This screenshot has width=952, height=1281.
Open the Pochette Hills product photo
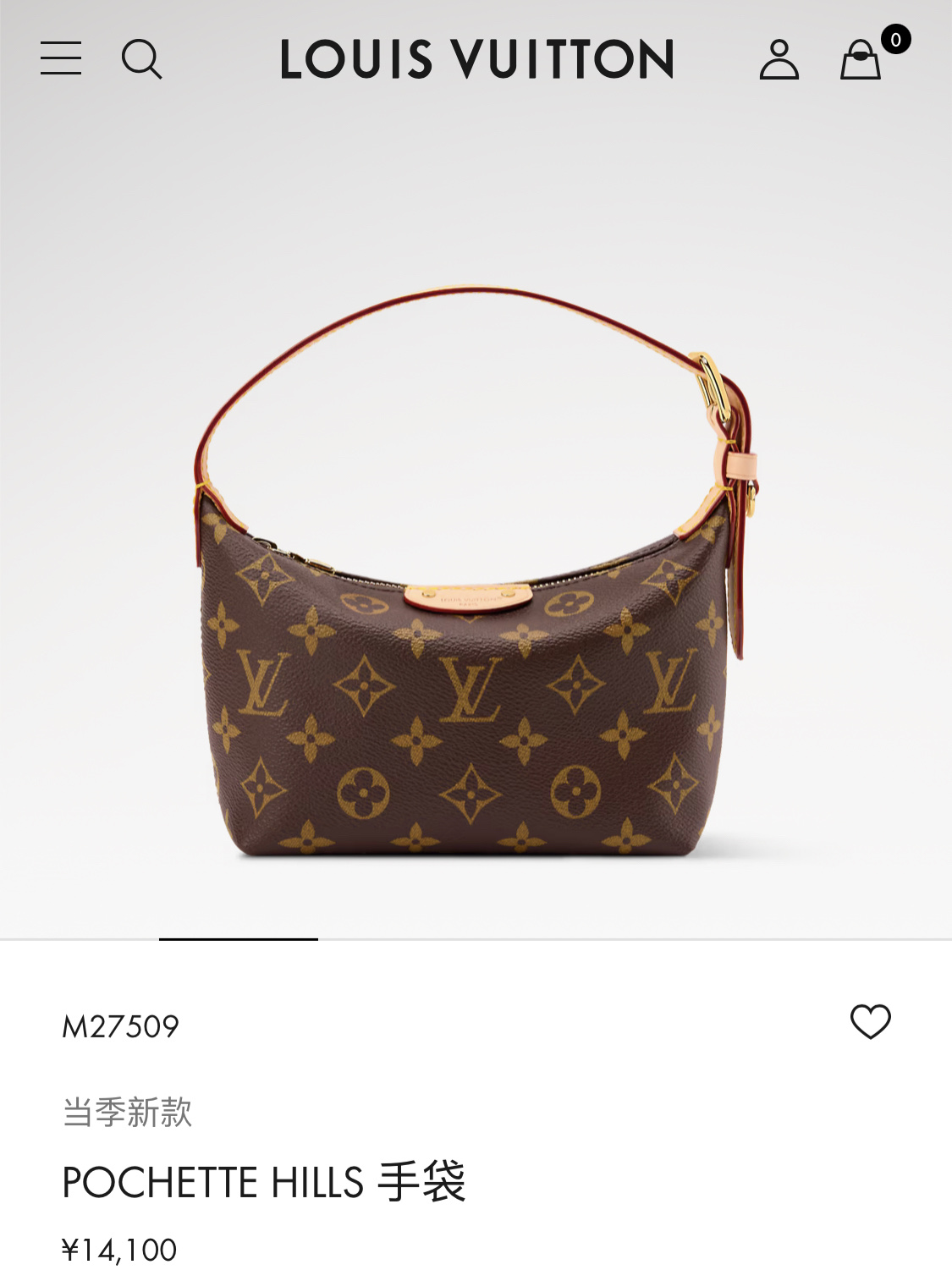(474, 575)
